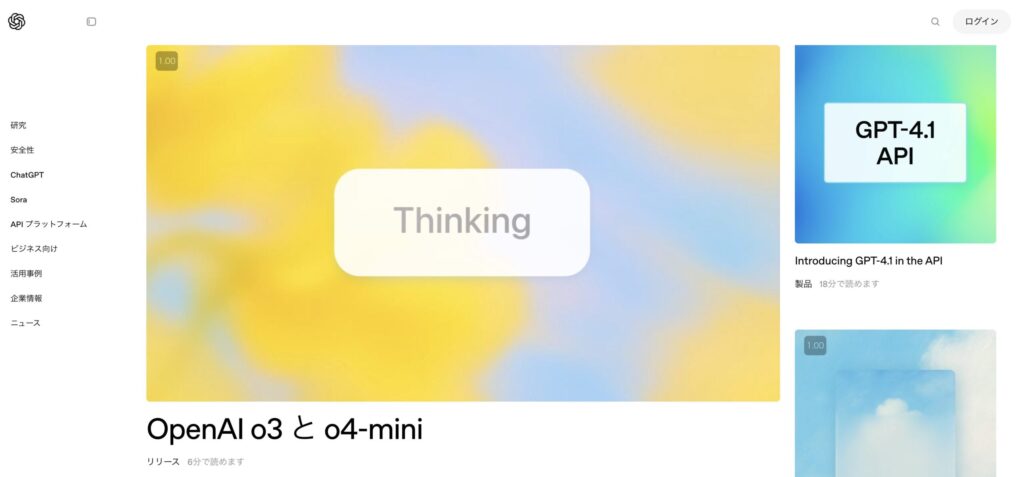Open the GPT-4.1 API card
Viewport: 1024px width, 477px height.
[895, 143]
